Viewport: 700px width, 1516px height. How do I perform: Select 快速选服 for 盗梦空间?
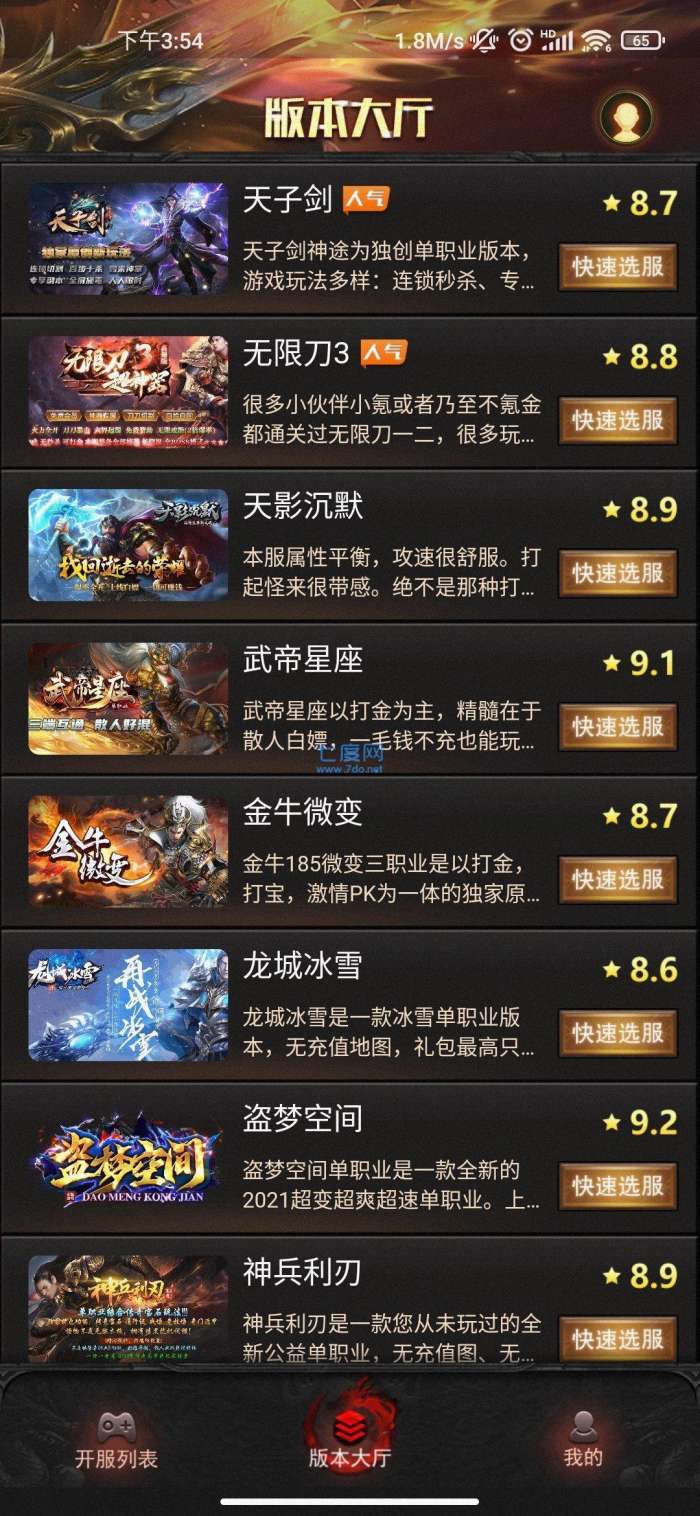click(x=618, y=1186)
